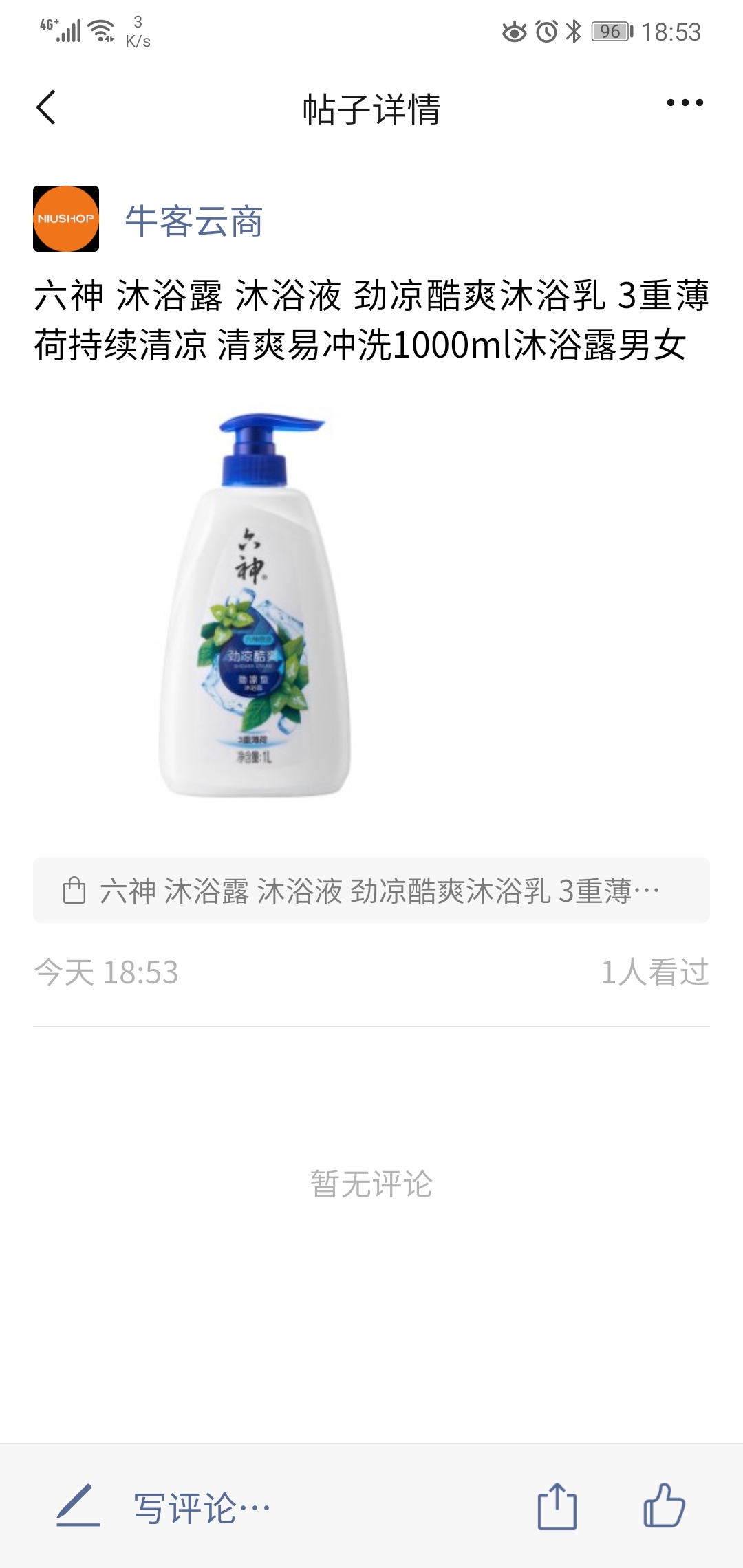743x1568 pixels.
Task: Open the linked 六神 沐浴露 product card
Action: [x=371, y=891]
